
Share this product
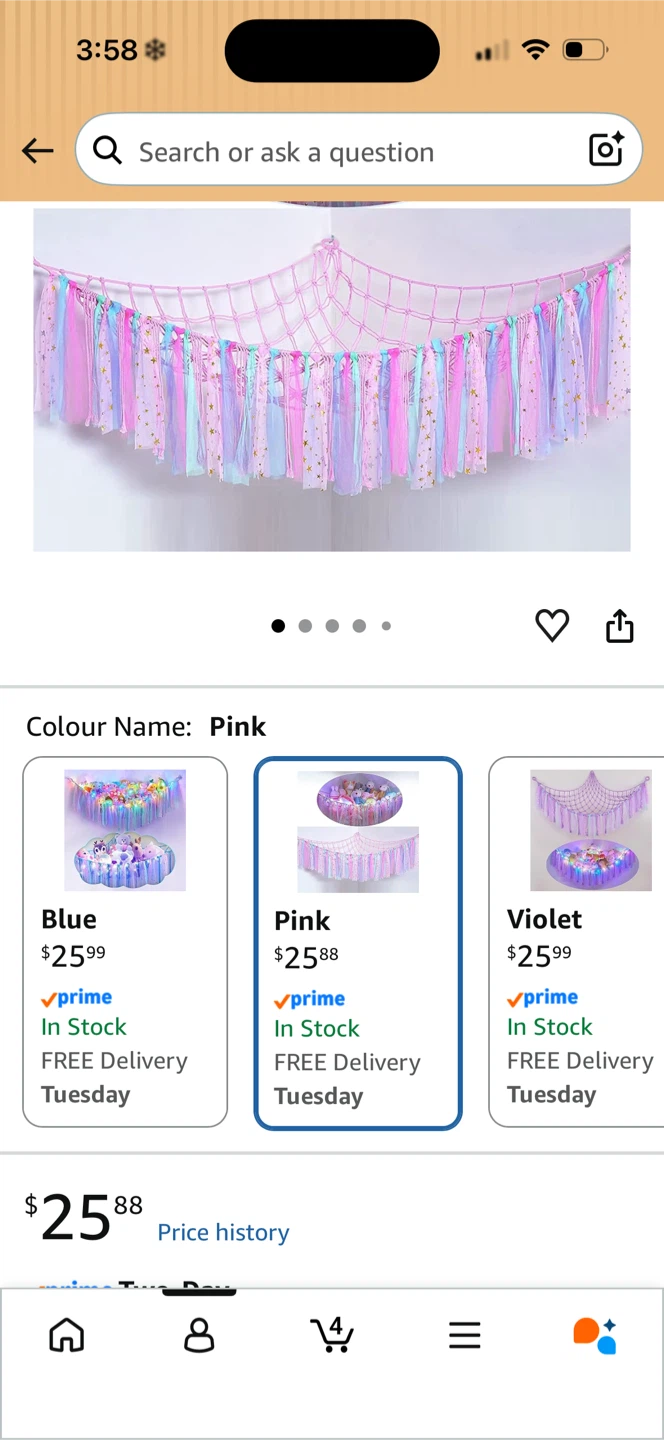pyautogui.click(x=620, y=626)
